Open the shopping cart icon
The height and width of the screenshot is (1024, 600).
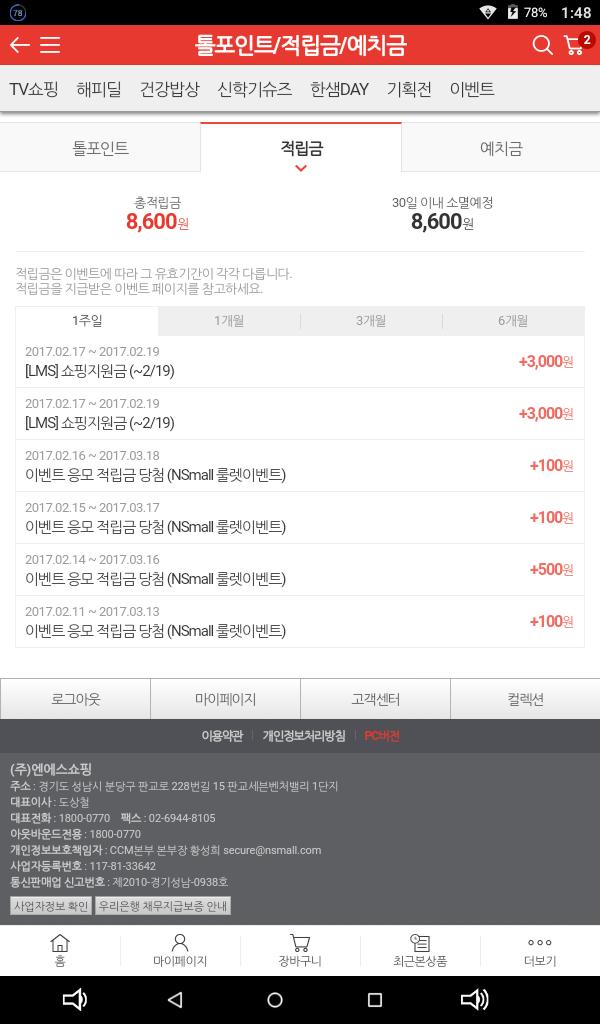(x=575, y=45)
